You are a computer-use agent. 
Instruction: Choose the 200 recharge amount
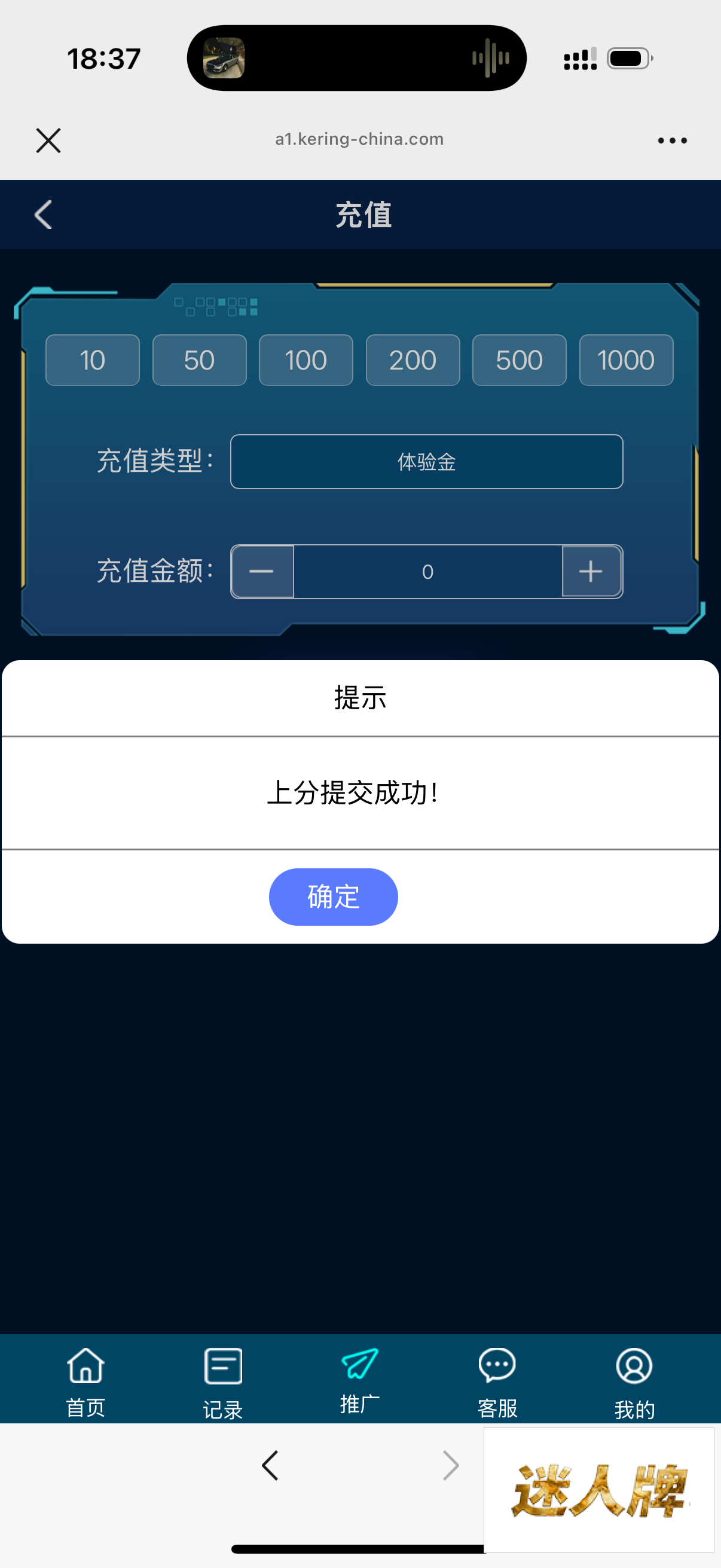413,360
